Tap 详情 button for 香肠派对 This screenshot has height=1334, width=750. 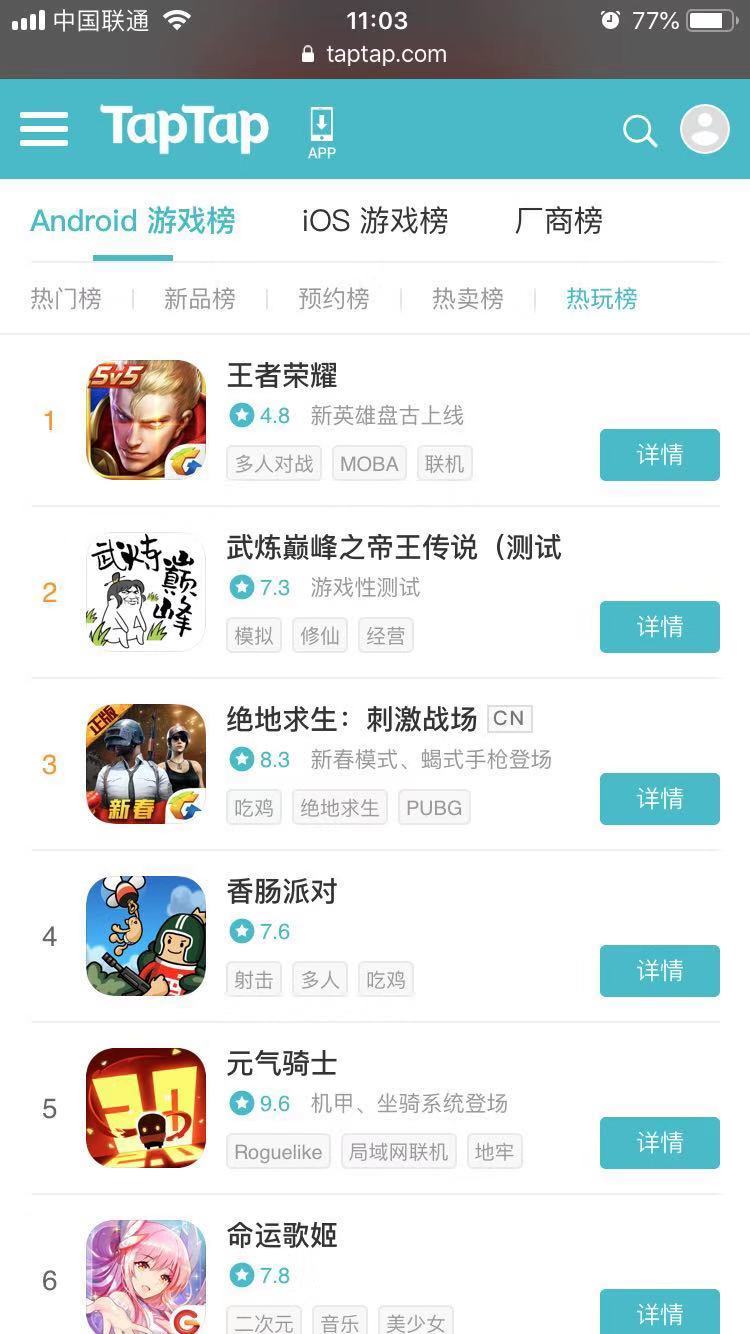tap(659, 971)
